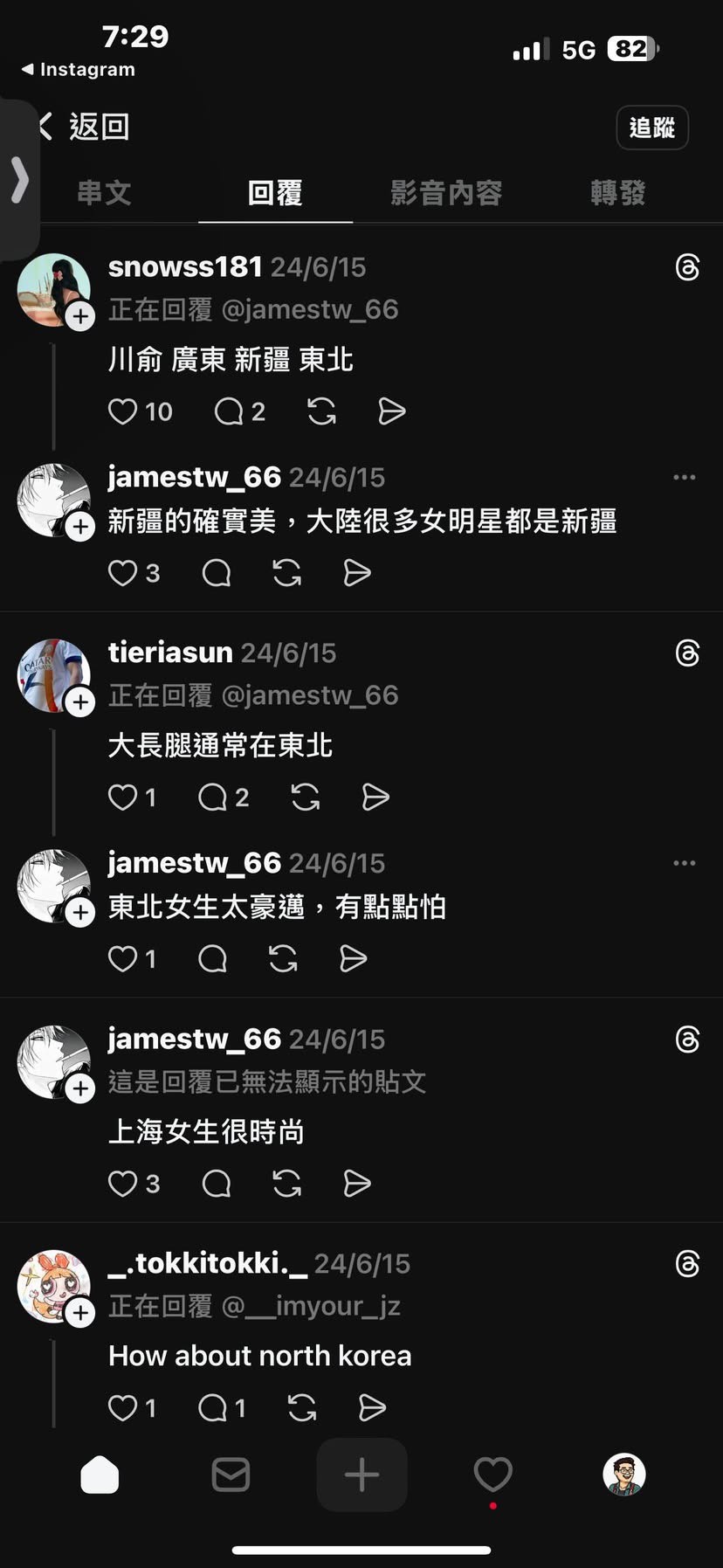723x1568 pixels.
Task: Create a new post with plus button
Action: pos(361,1475)
